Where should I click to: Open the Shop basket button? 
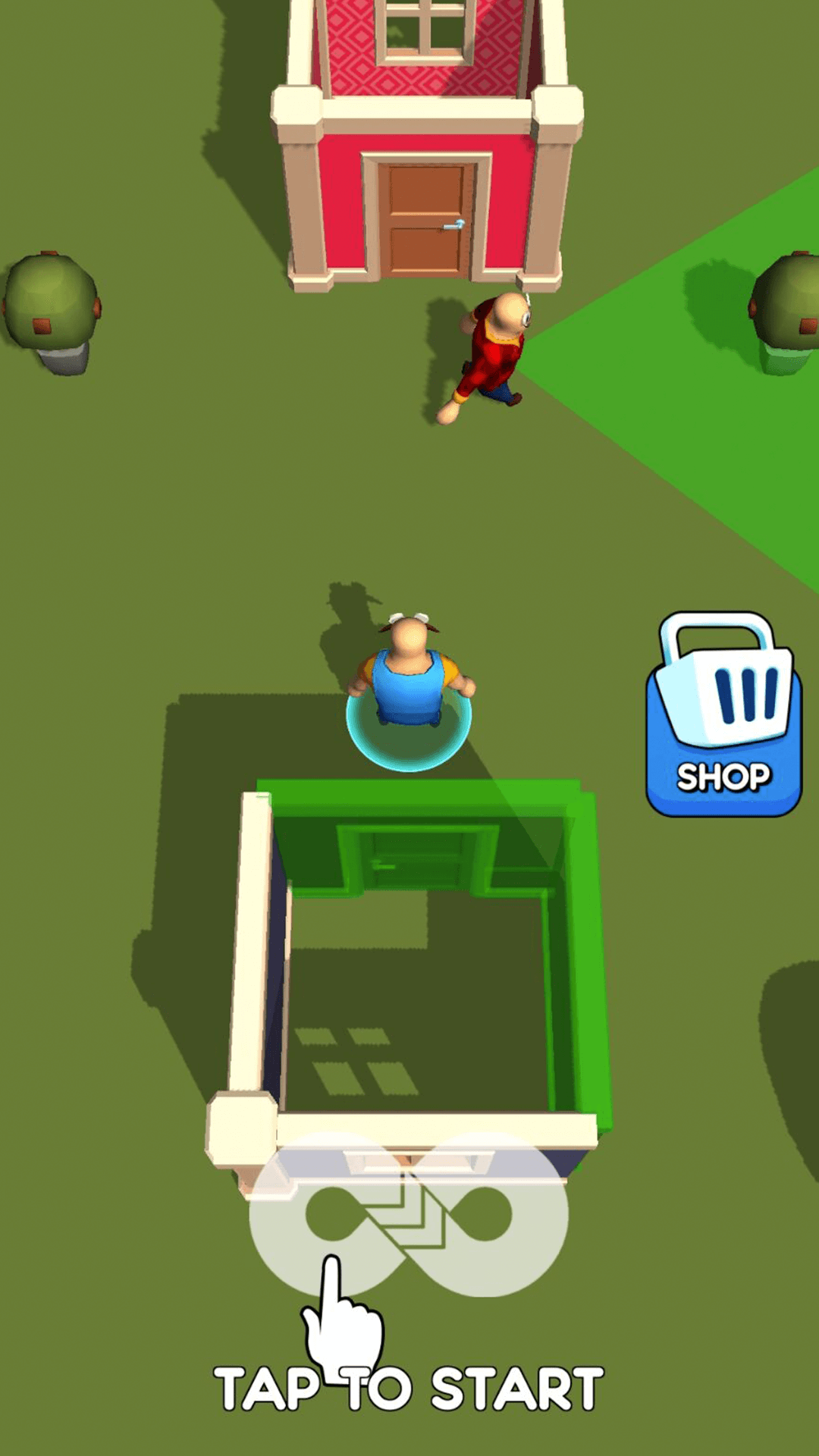[723, 715]
